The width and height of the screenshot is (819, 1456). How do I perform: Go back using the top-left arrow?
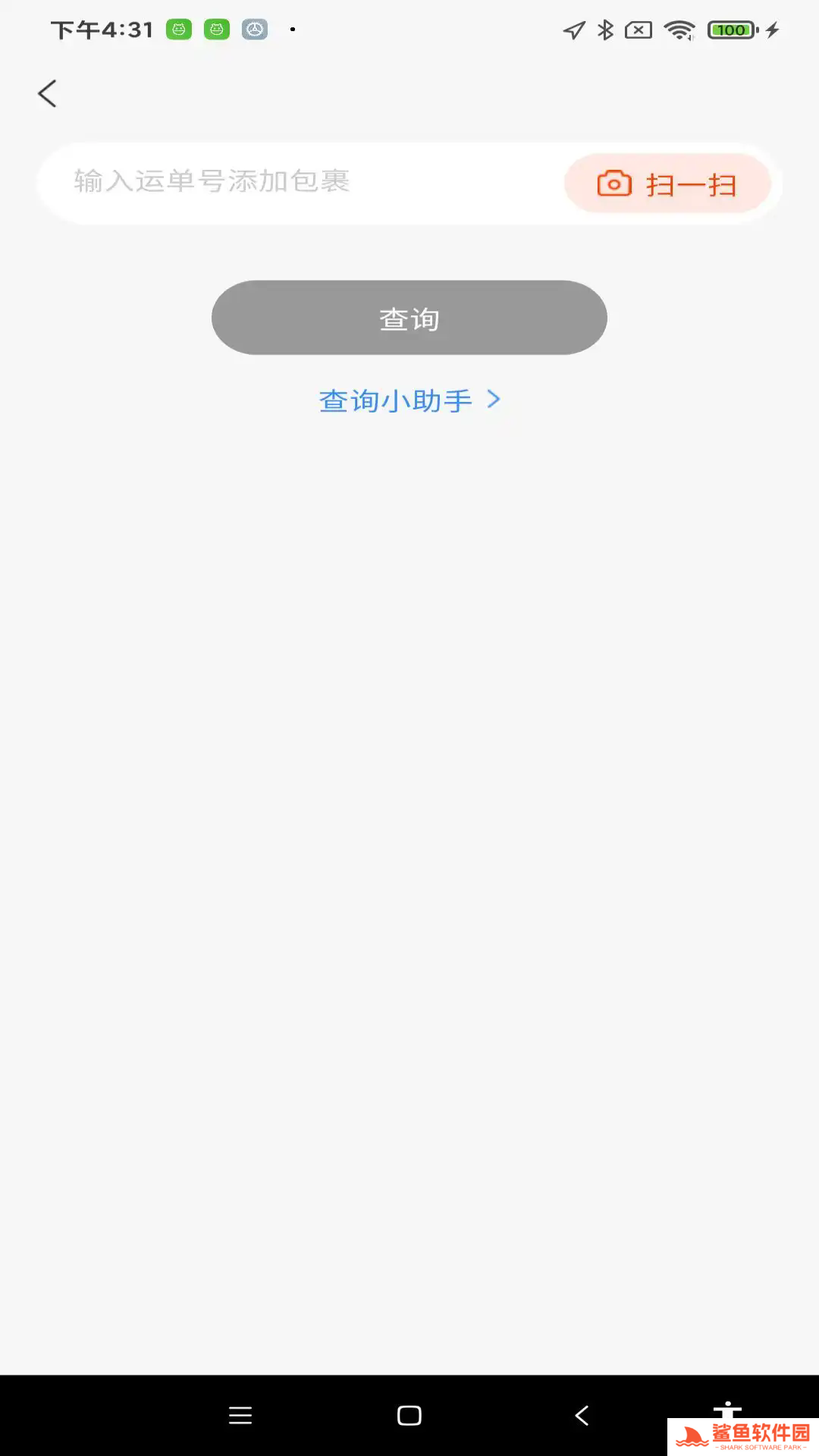pos(47,94)
